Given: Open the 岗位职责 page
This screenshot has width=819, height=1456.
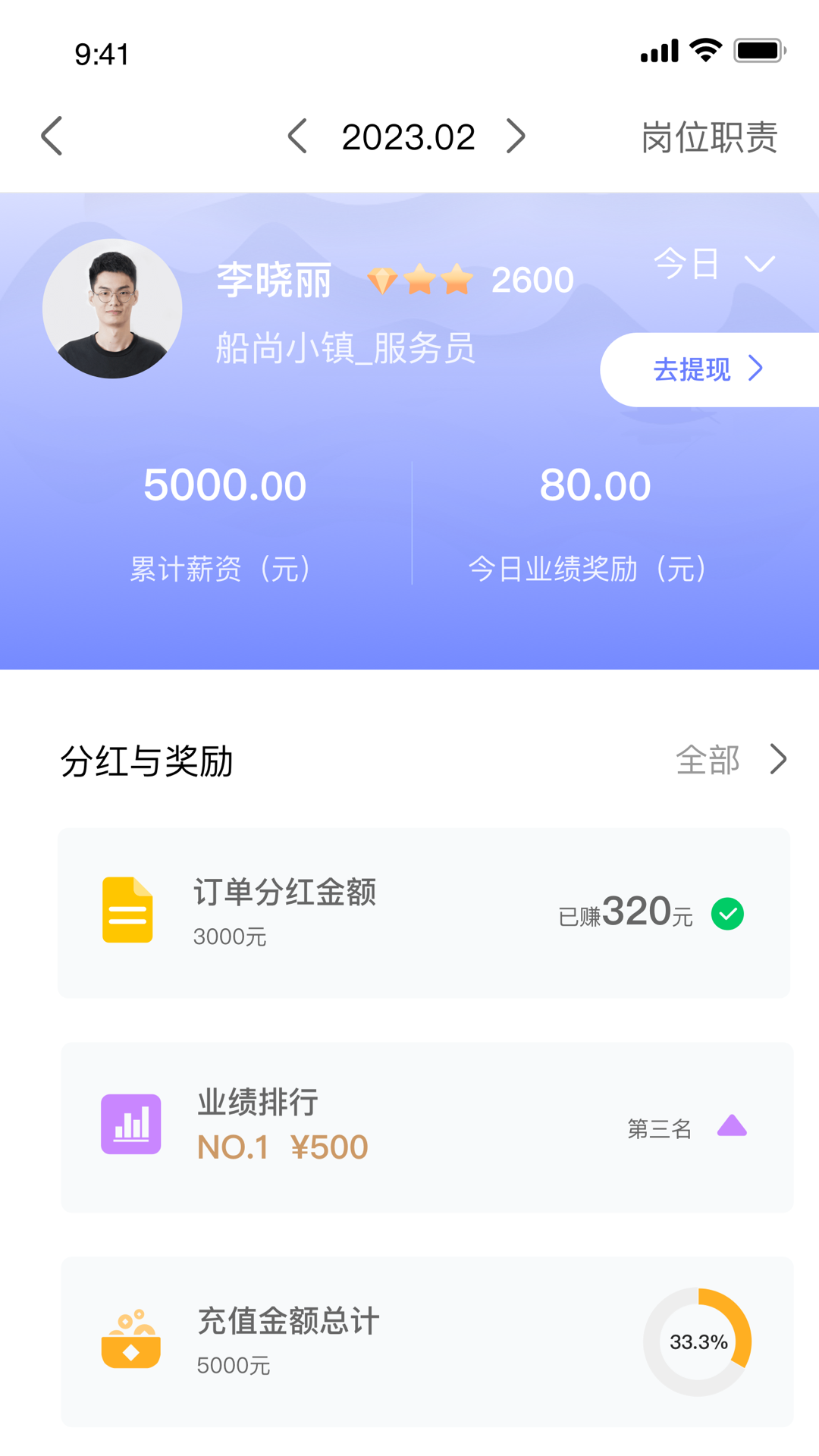Looking at the screenshot, I should pos(708,137).
